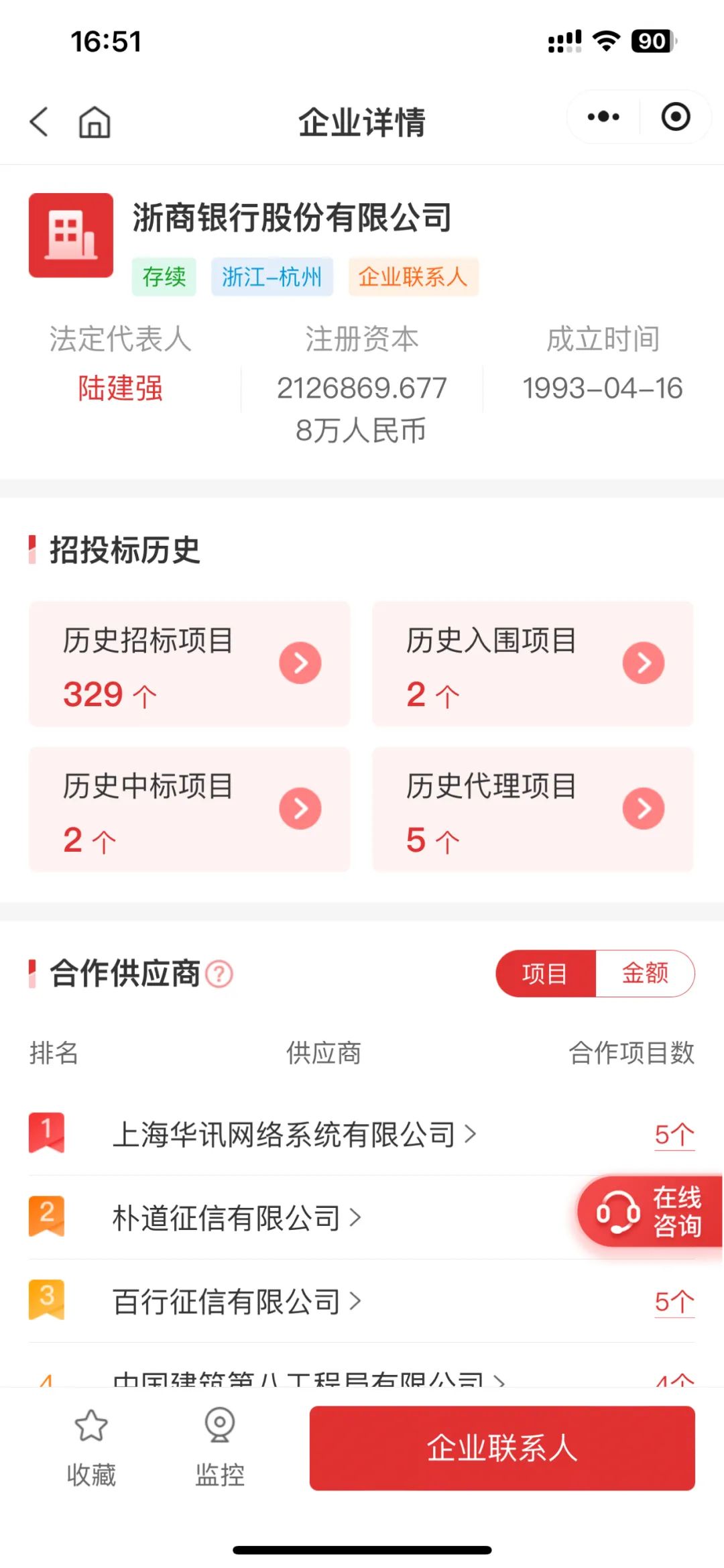The width and height of the screenshot is (724, 1568).
Task: View the 历史中标项目 card
Action: [x=190, y=809]
